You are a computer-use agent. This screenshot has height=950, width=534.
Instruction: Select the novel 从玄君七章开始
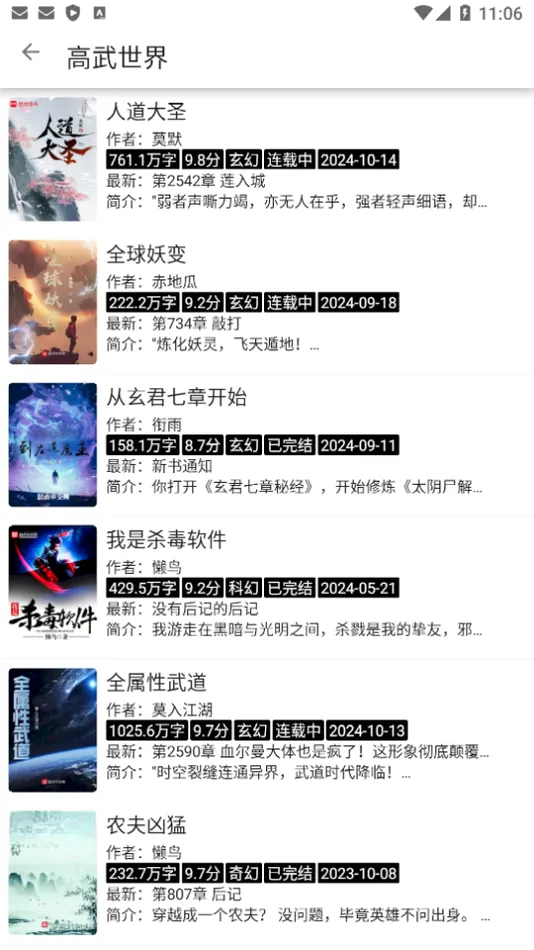tap(267, 445)
